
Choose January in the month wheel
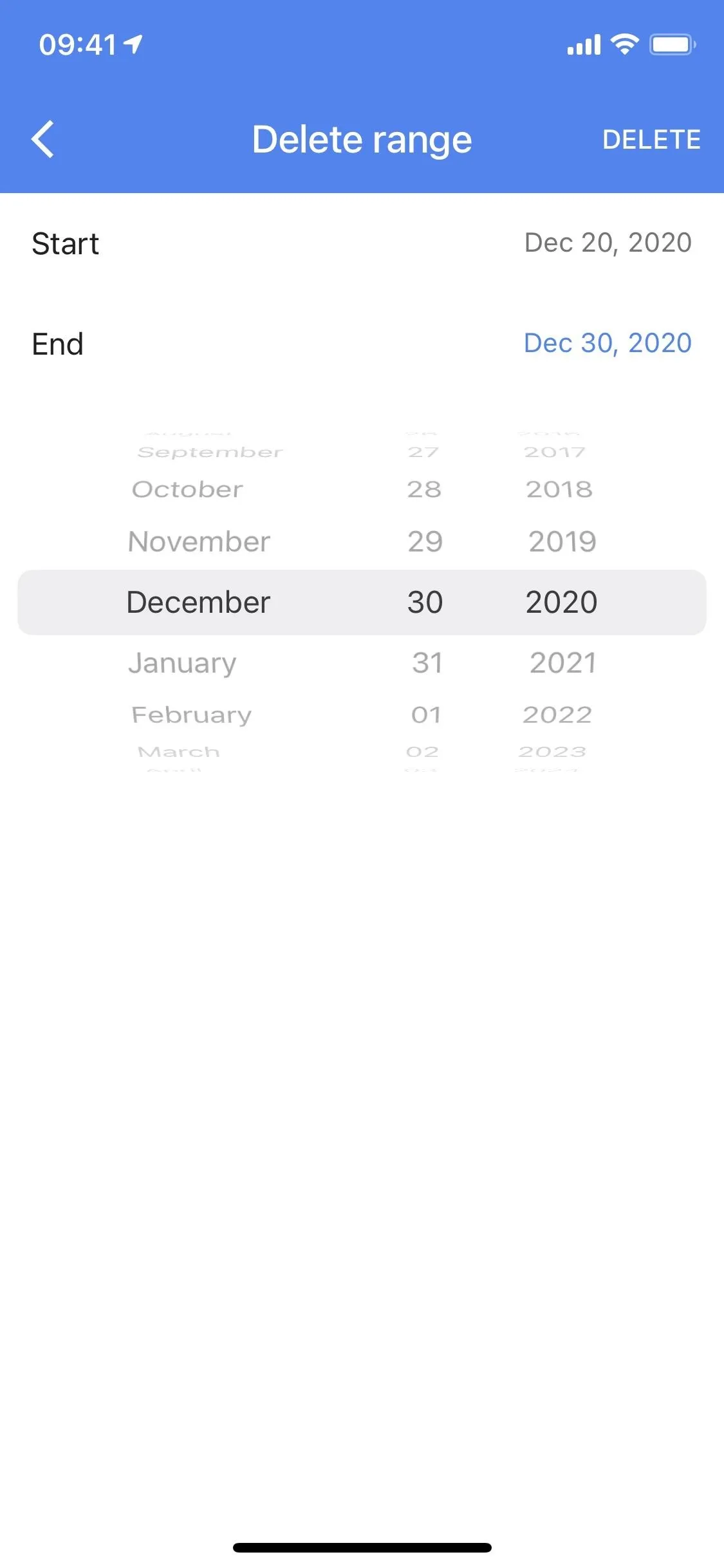183,663
